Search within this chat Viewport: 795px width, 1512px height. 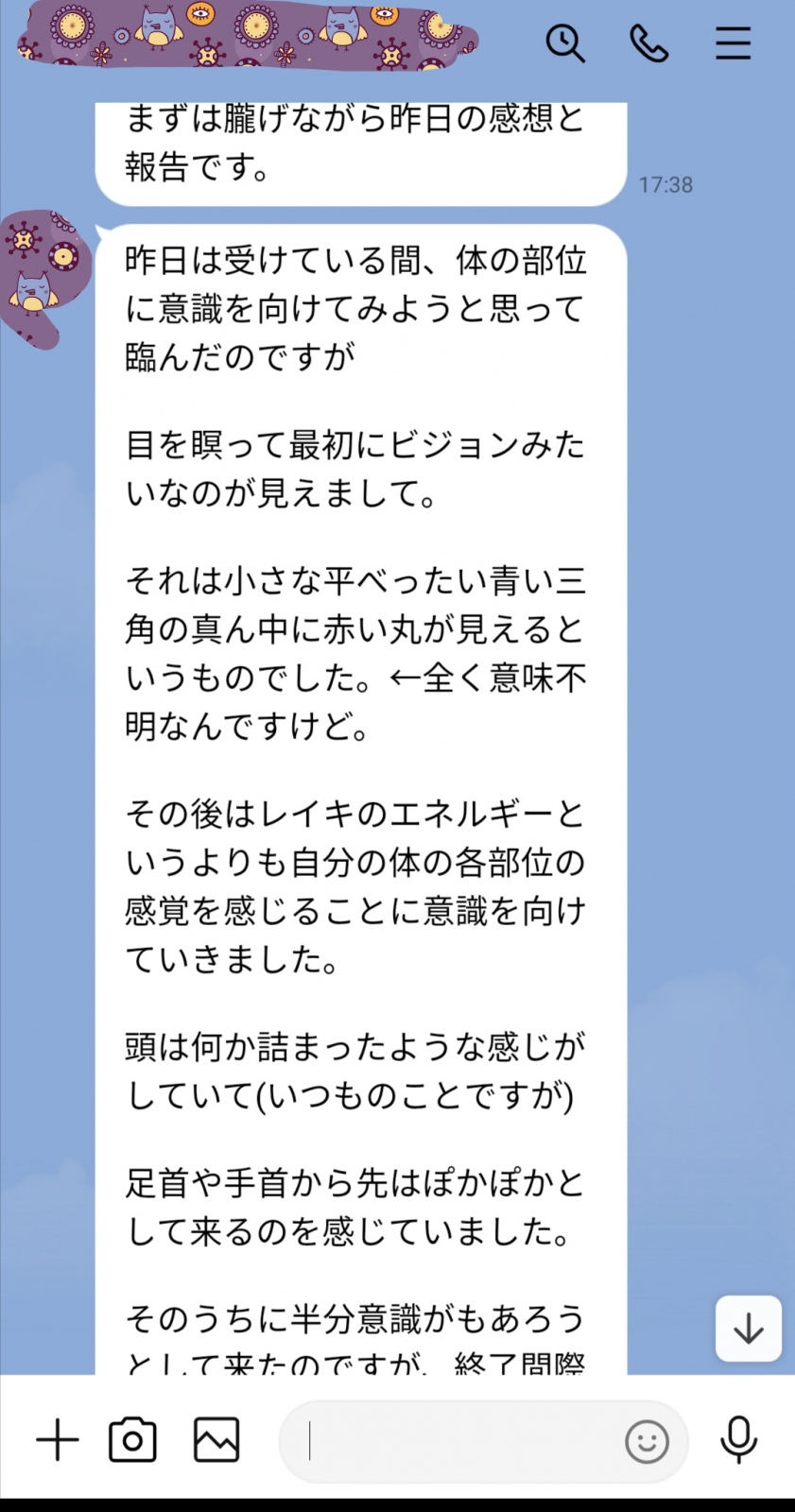[565, 43]
